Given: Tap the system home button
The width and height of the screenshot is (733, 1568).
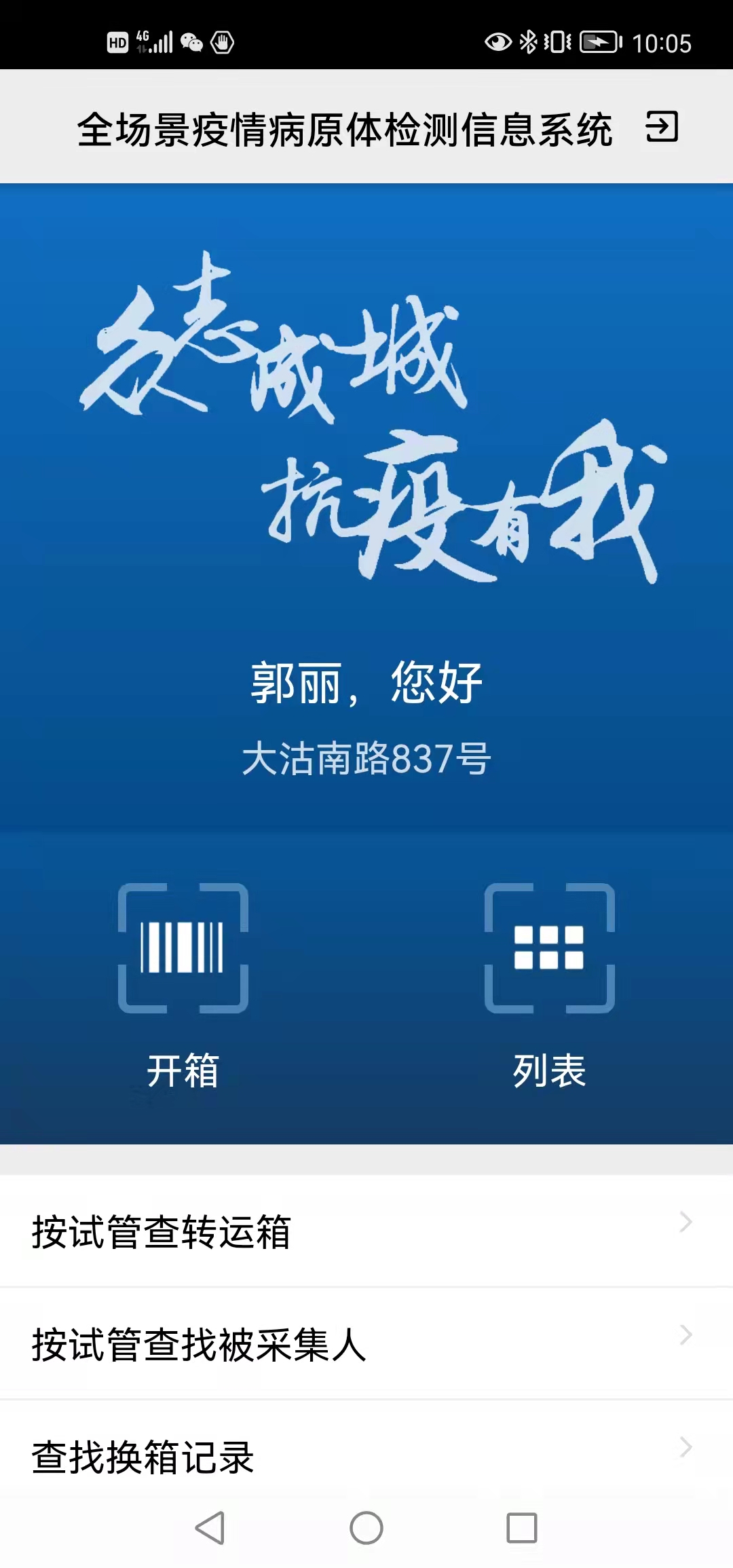Looking at the screenshot, I should (x=366, y=1528).
